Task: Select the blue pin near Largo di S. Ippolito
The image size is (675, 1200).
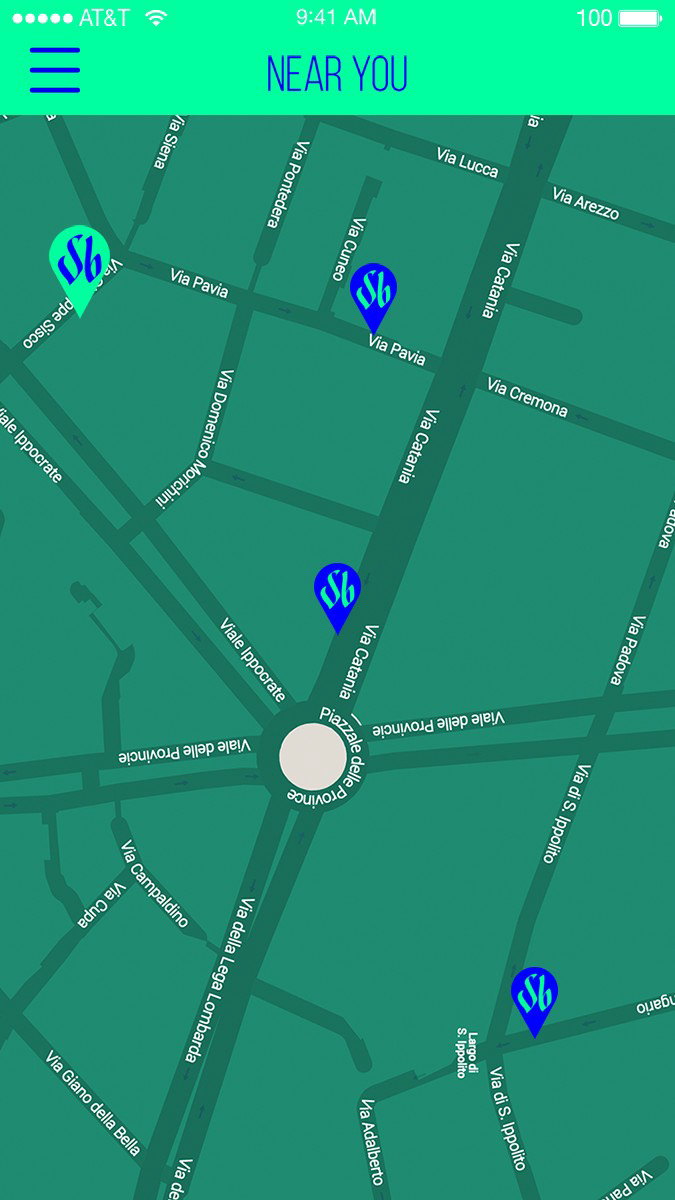Action: [x=534, y=1001]
